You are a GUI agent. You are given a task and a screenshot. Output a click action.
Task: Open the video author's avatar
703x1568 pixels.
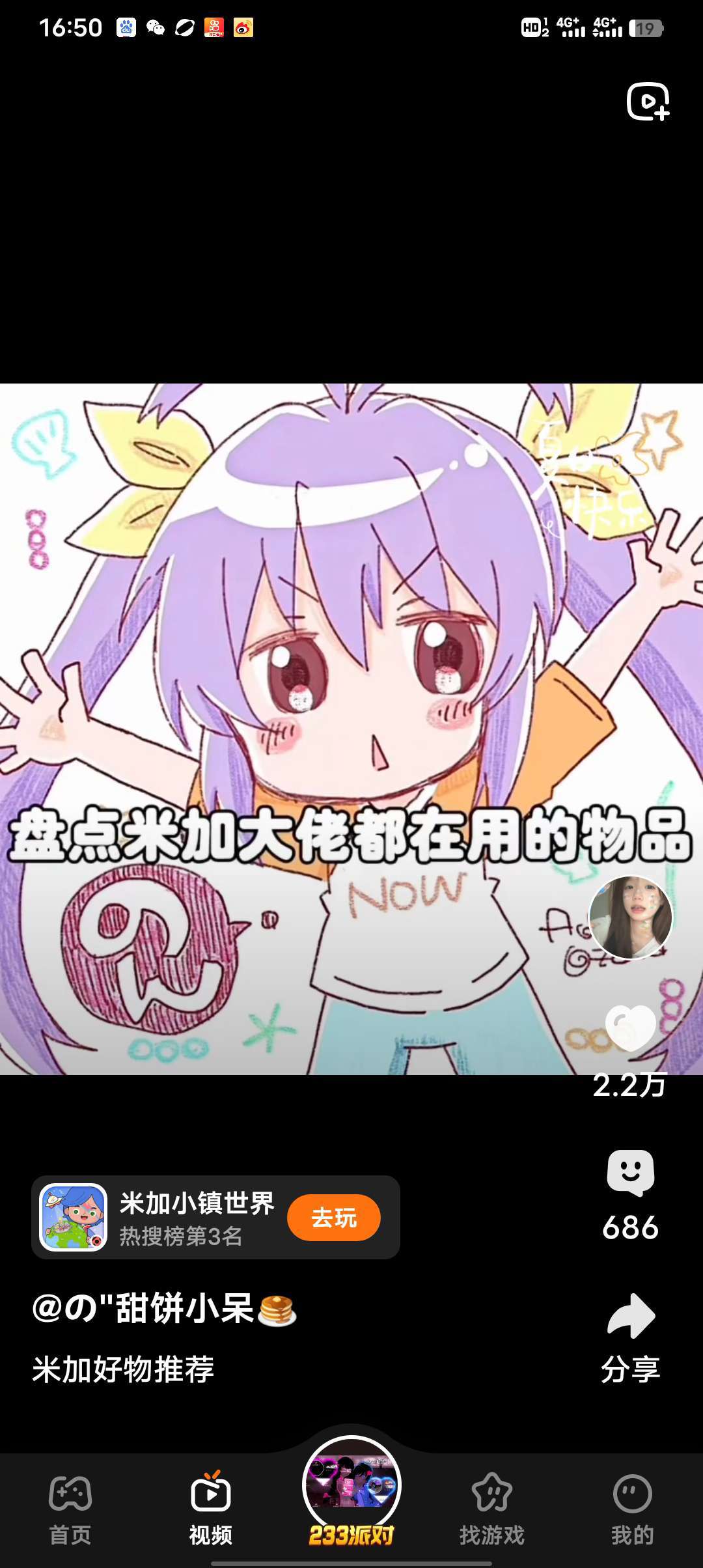[630, 917]
